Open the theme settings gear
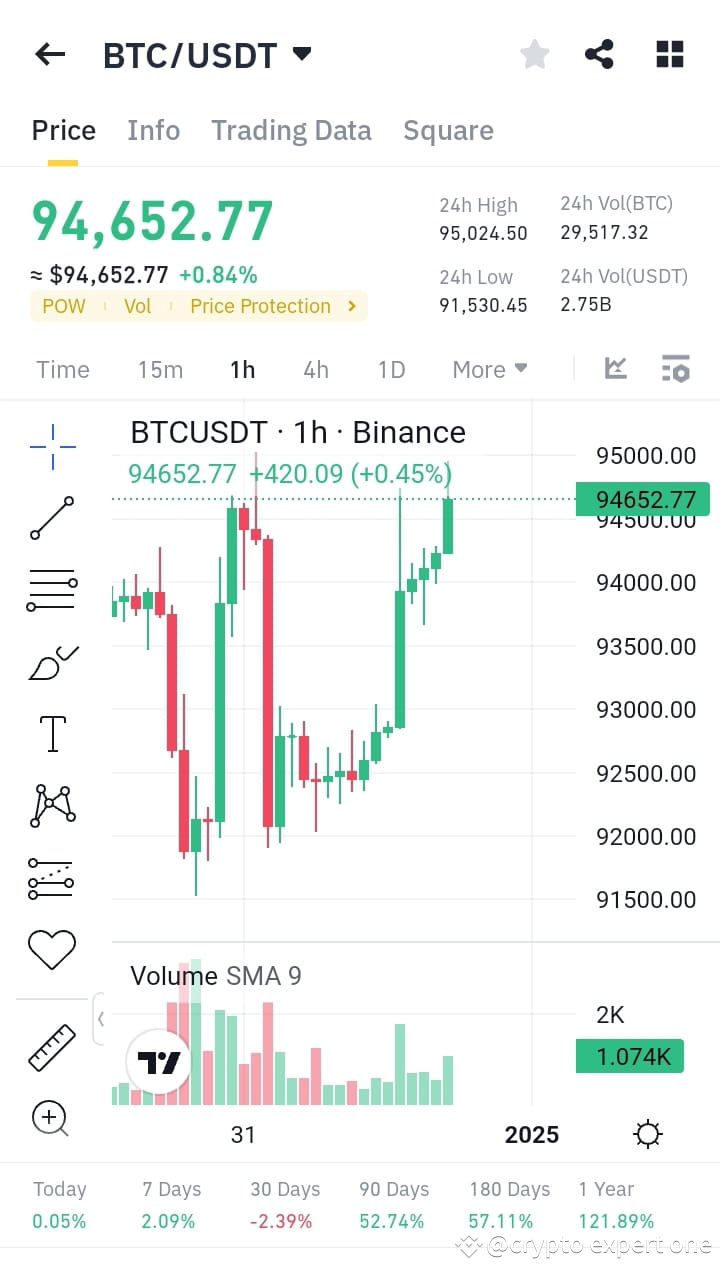720x1267 pixels. click(647, 1134)
